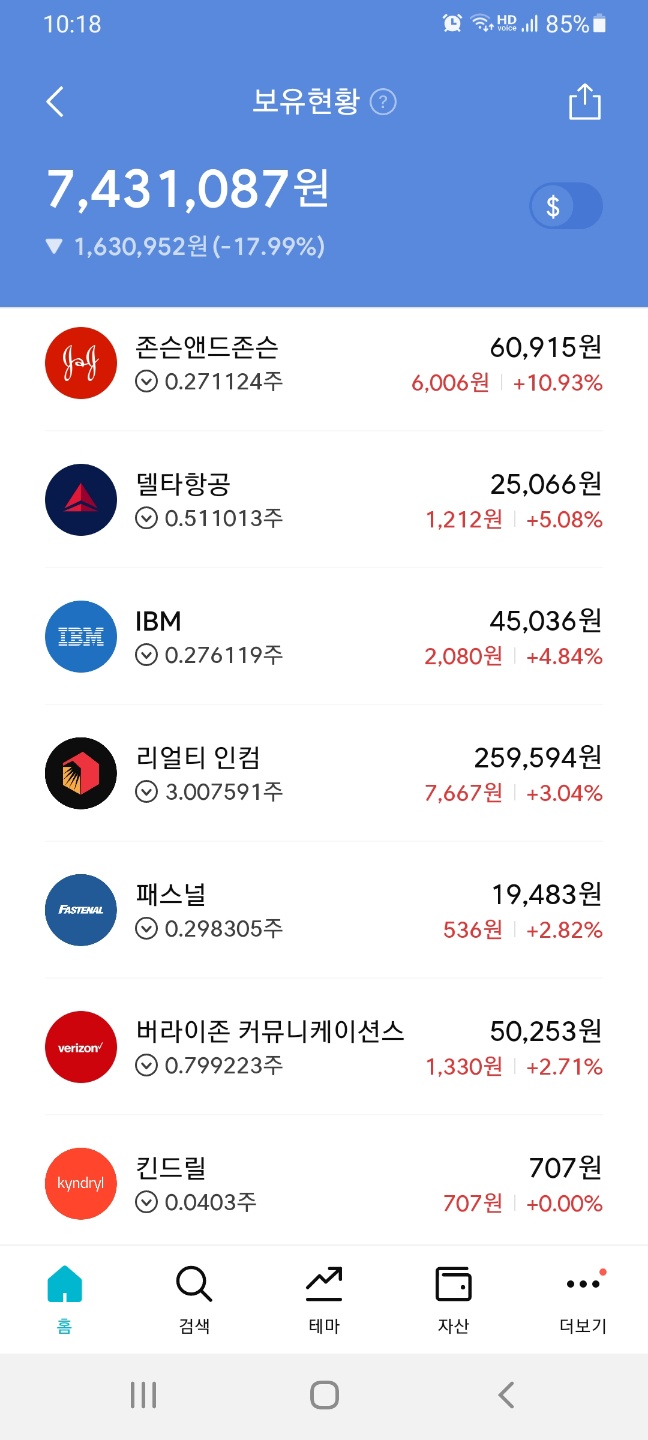This screenshot has height=1440, width=648.
Task: View IBM holding details
Action: [324, 637]
